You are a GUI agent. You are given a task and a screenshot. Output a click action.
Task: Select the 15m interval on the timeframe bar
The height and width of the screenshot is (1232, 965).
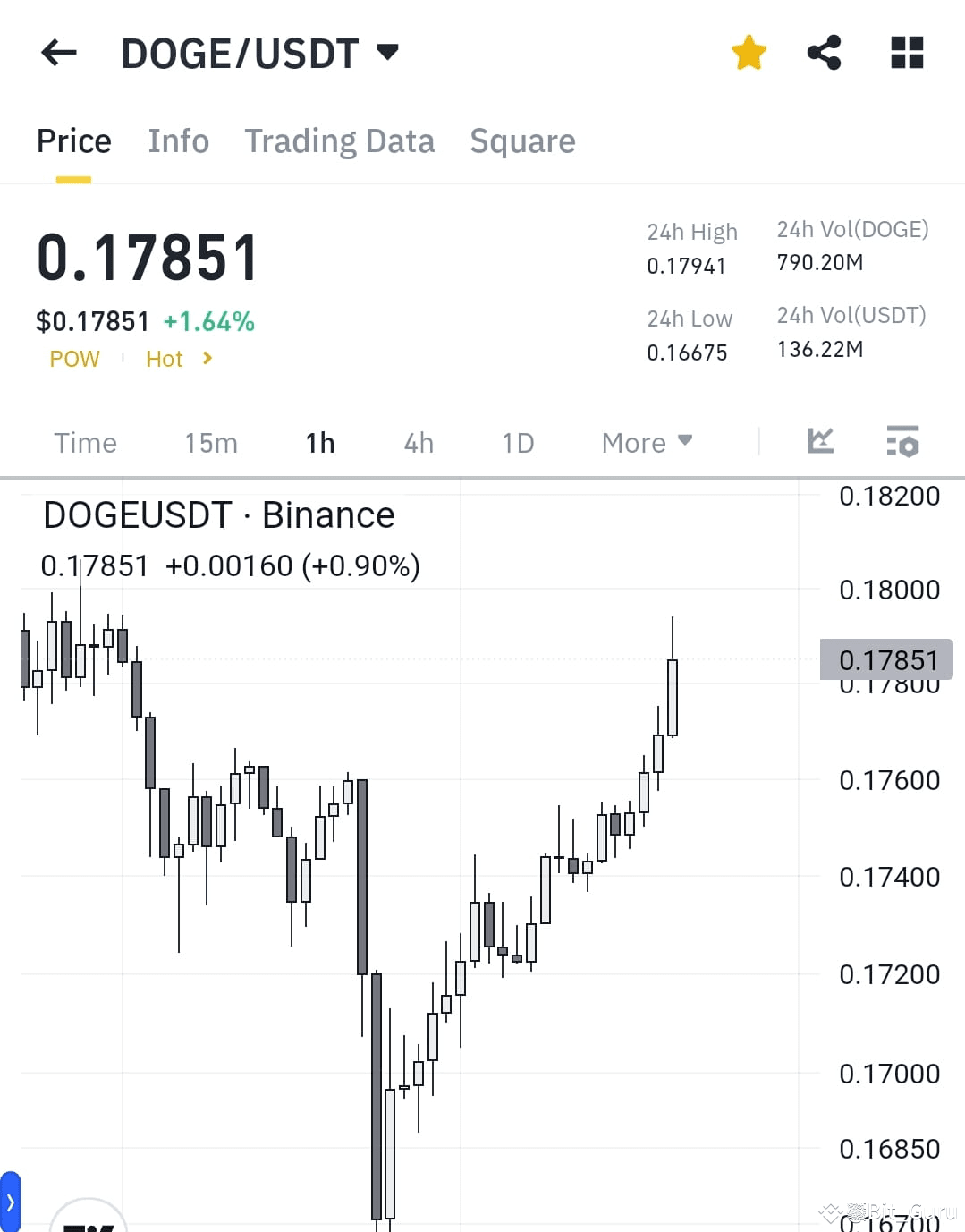pos(210,442)
